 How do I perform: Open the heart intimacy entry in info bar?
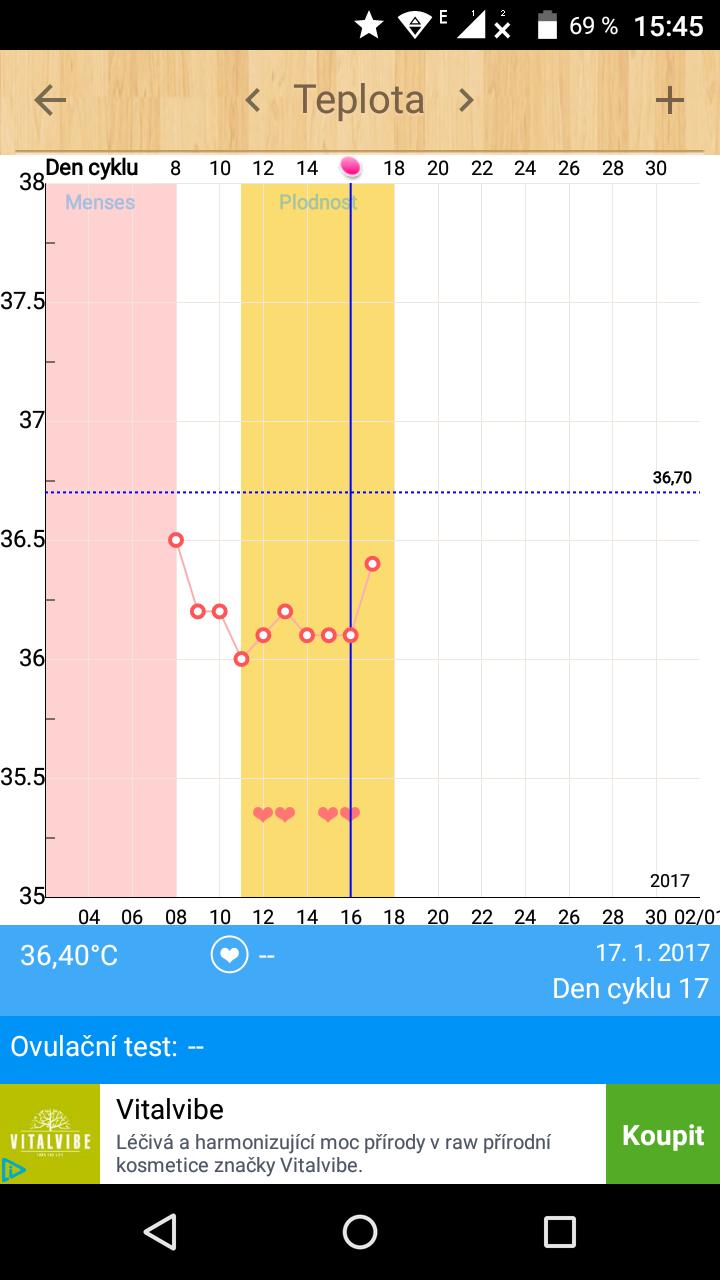point(229,955)
